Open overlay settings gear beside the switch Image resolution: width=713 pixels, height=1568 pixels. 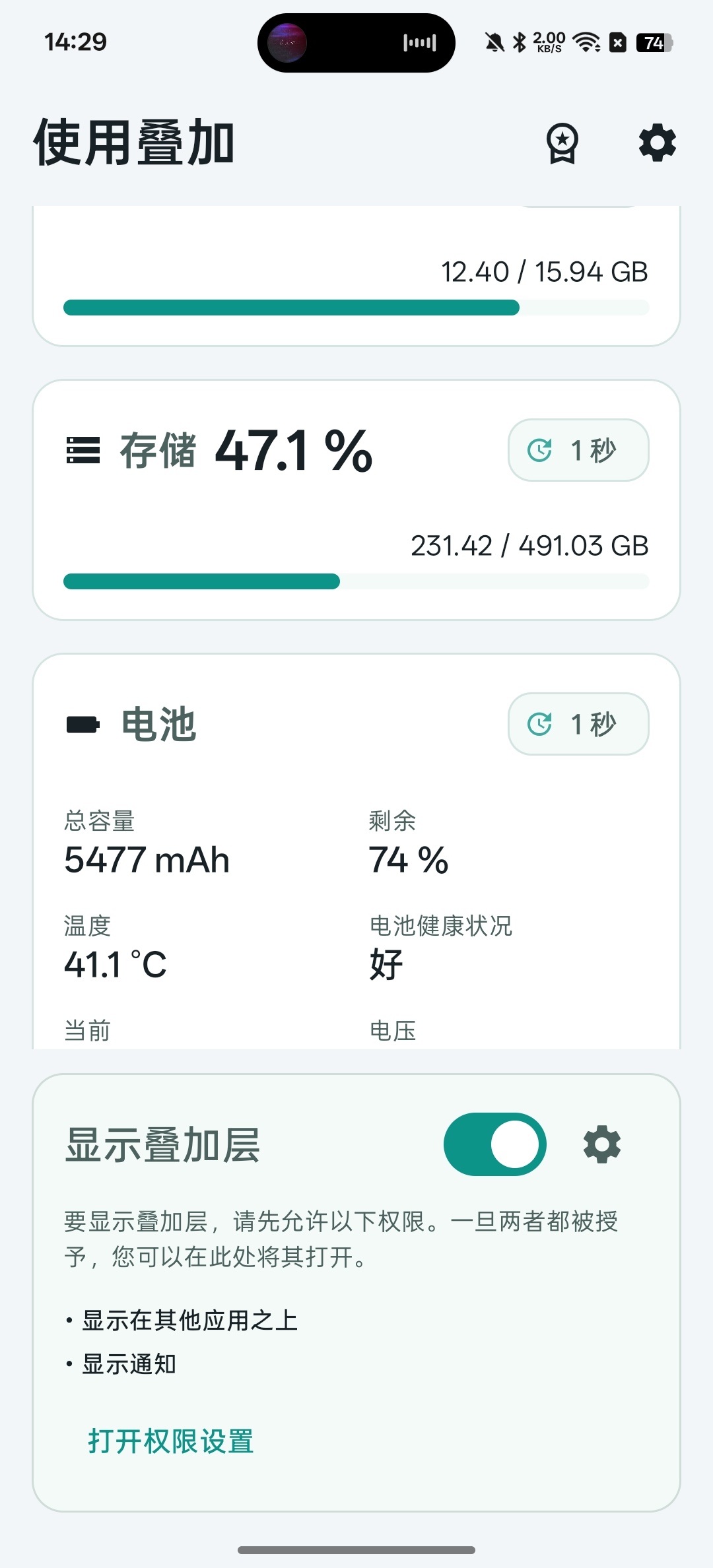[x=602, y=1145]
